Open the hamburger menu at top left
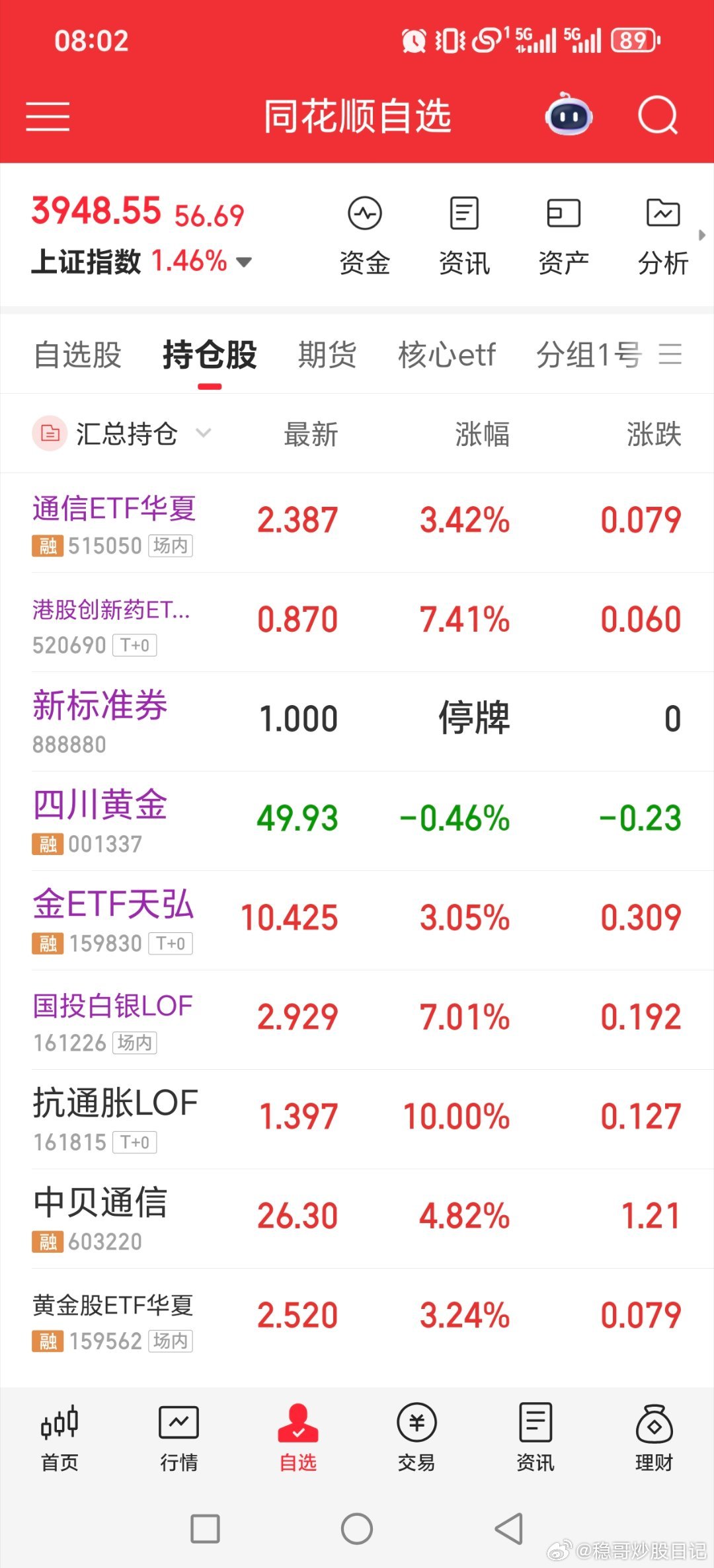 (48, 116)
